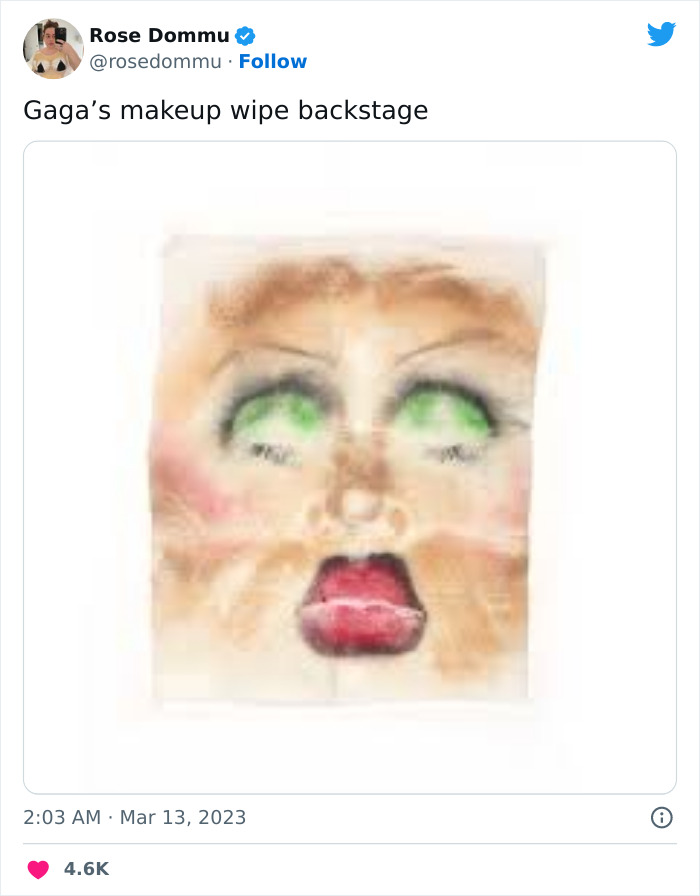Open Rose Dommu's profile picture
The height and width of the screenshot is (896, 700).
click(53, 48)
